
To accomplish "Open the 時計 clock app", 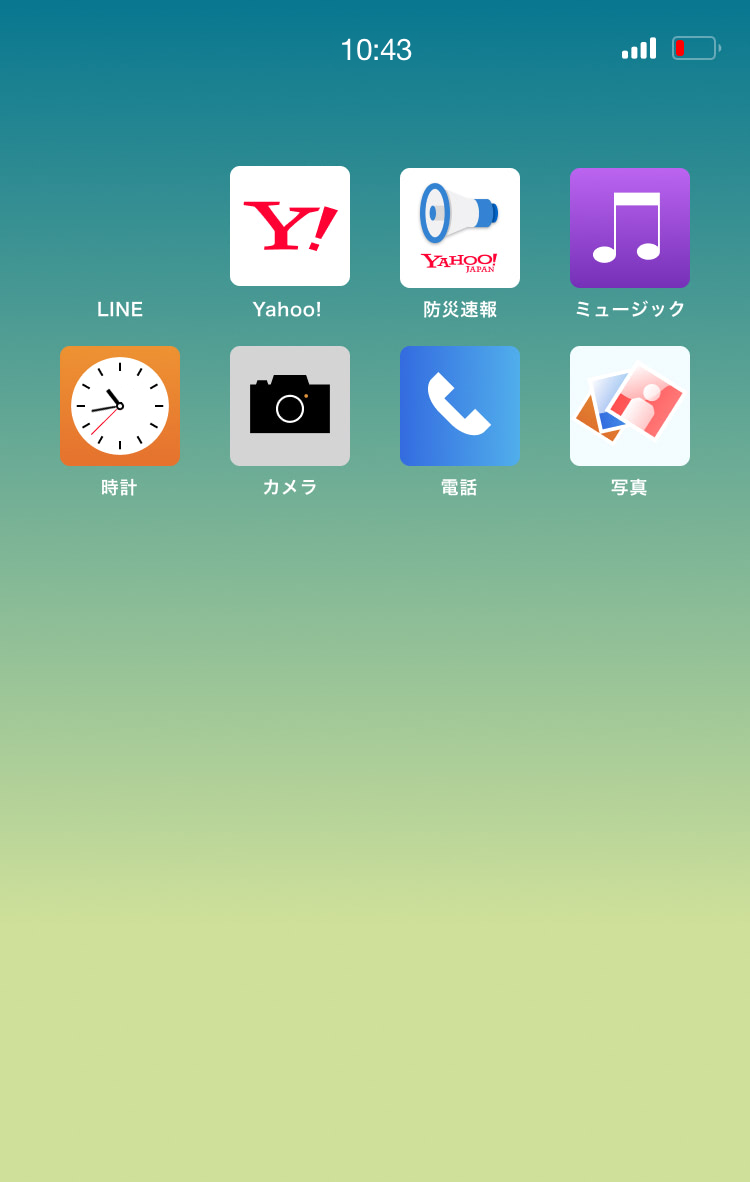I will pos(120,406).
